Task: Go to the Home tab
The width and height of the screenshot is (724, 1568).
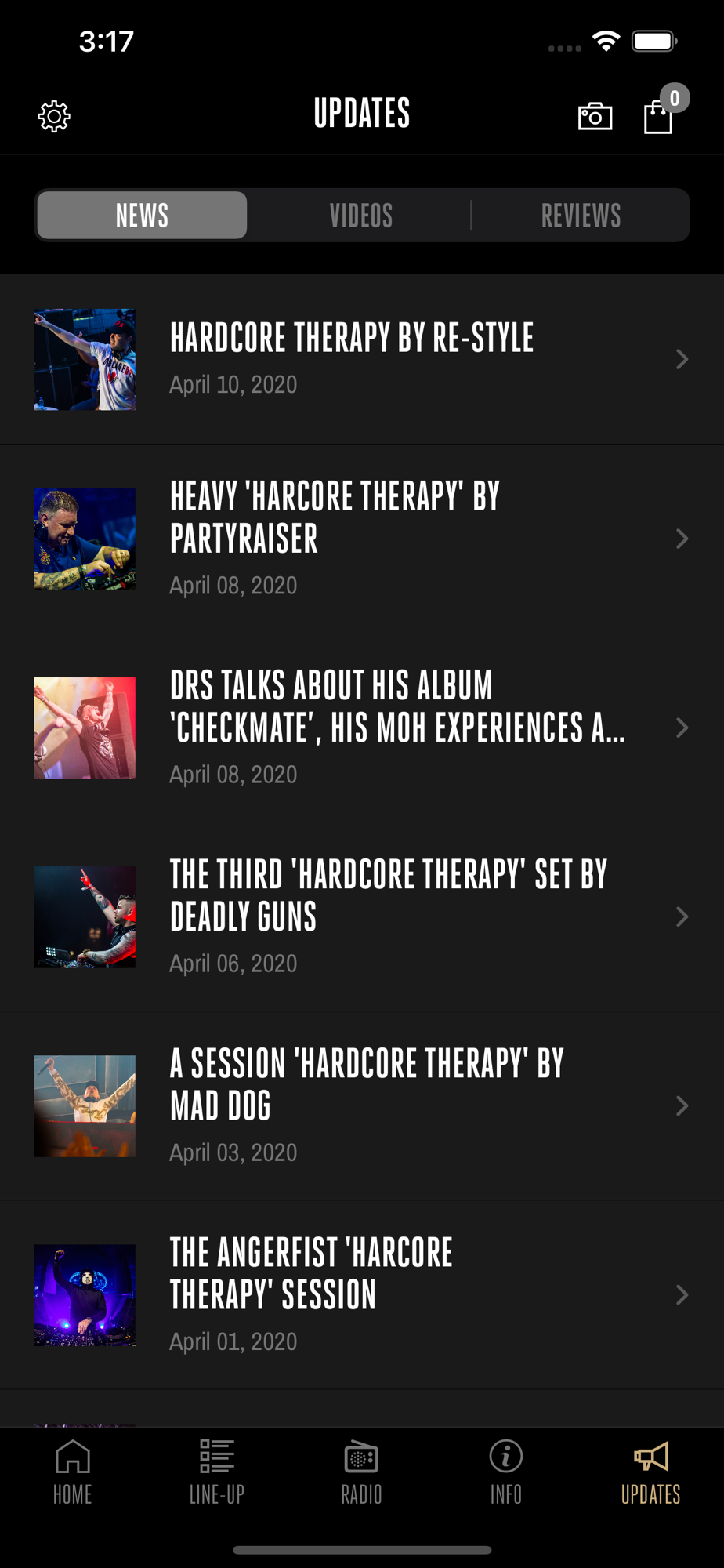Action: [73, 1472]
